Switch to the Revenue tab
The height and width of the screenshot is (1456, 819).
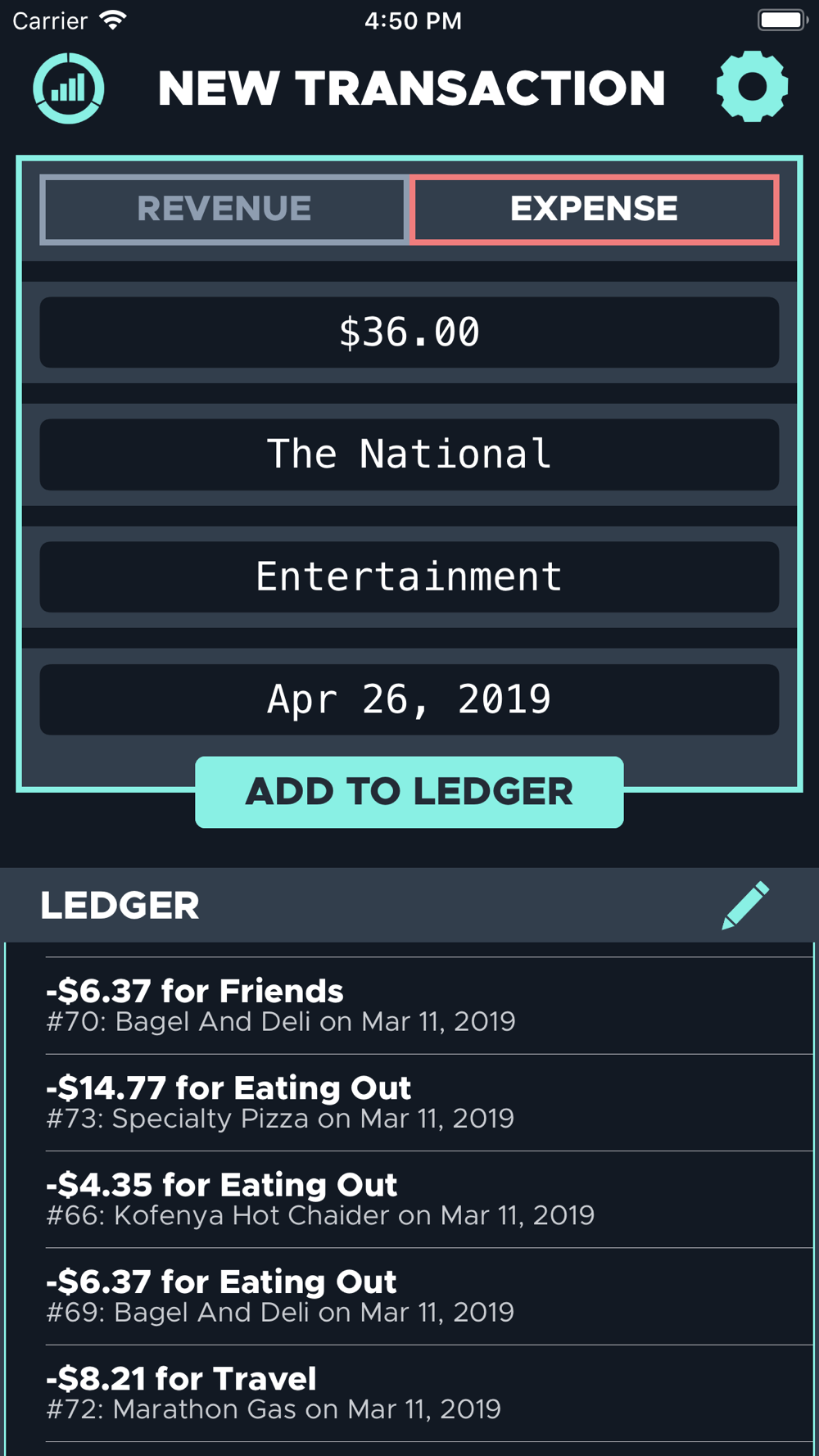coord(224,210)
